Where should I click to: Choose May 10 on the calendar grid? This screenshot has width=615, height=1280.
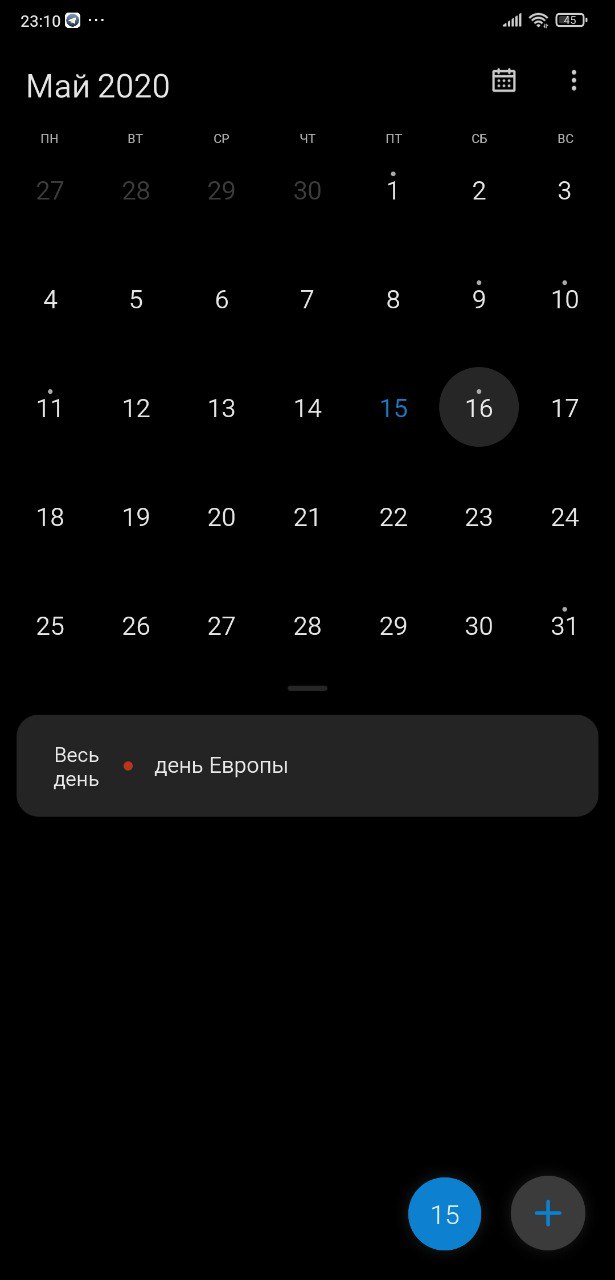coord(565,299)
